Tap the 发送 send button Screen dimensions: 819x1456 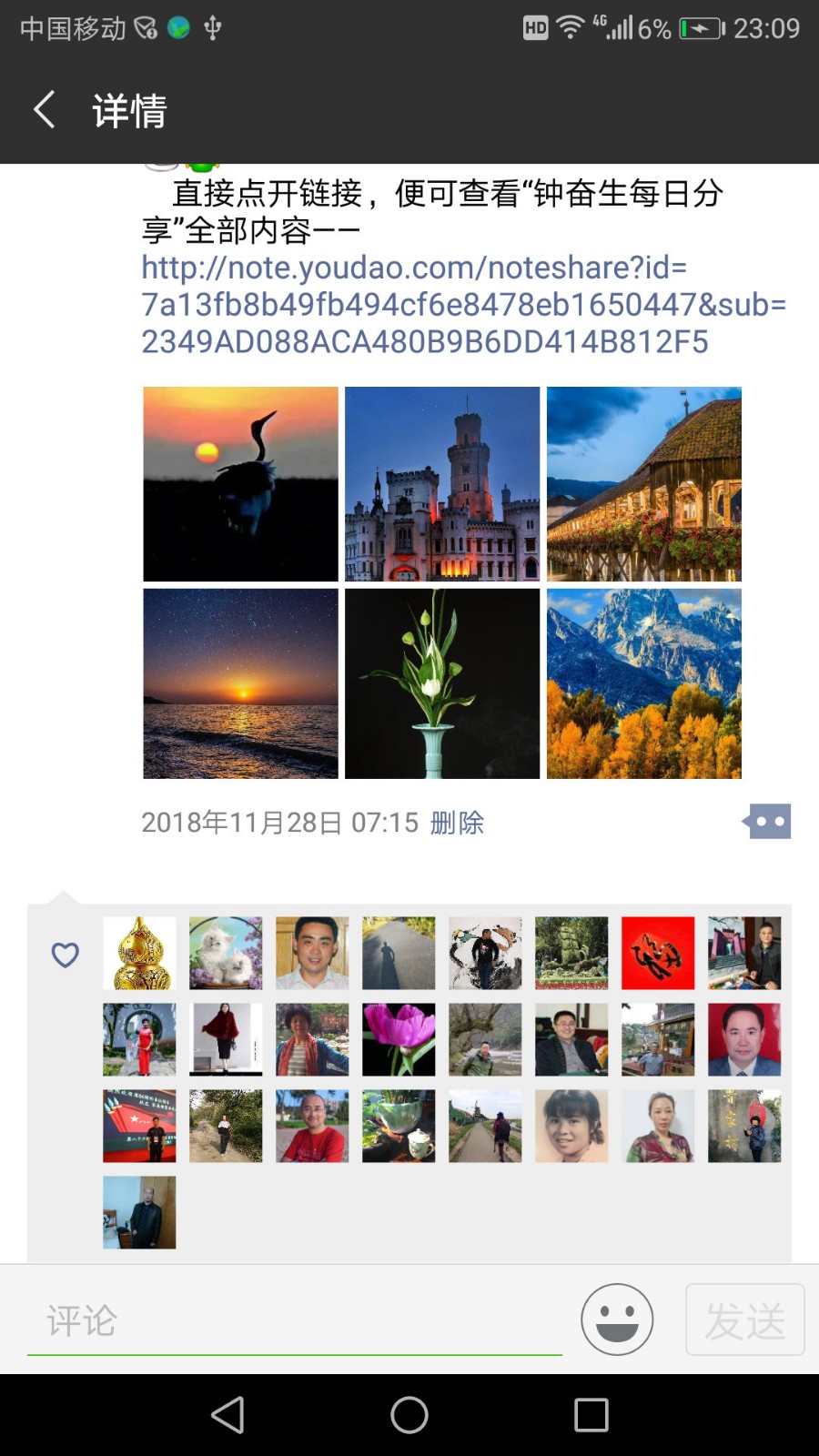(744, 1319)
